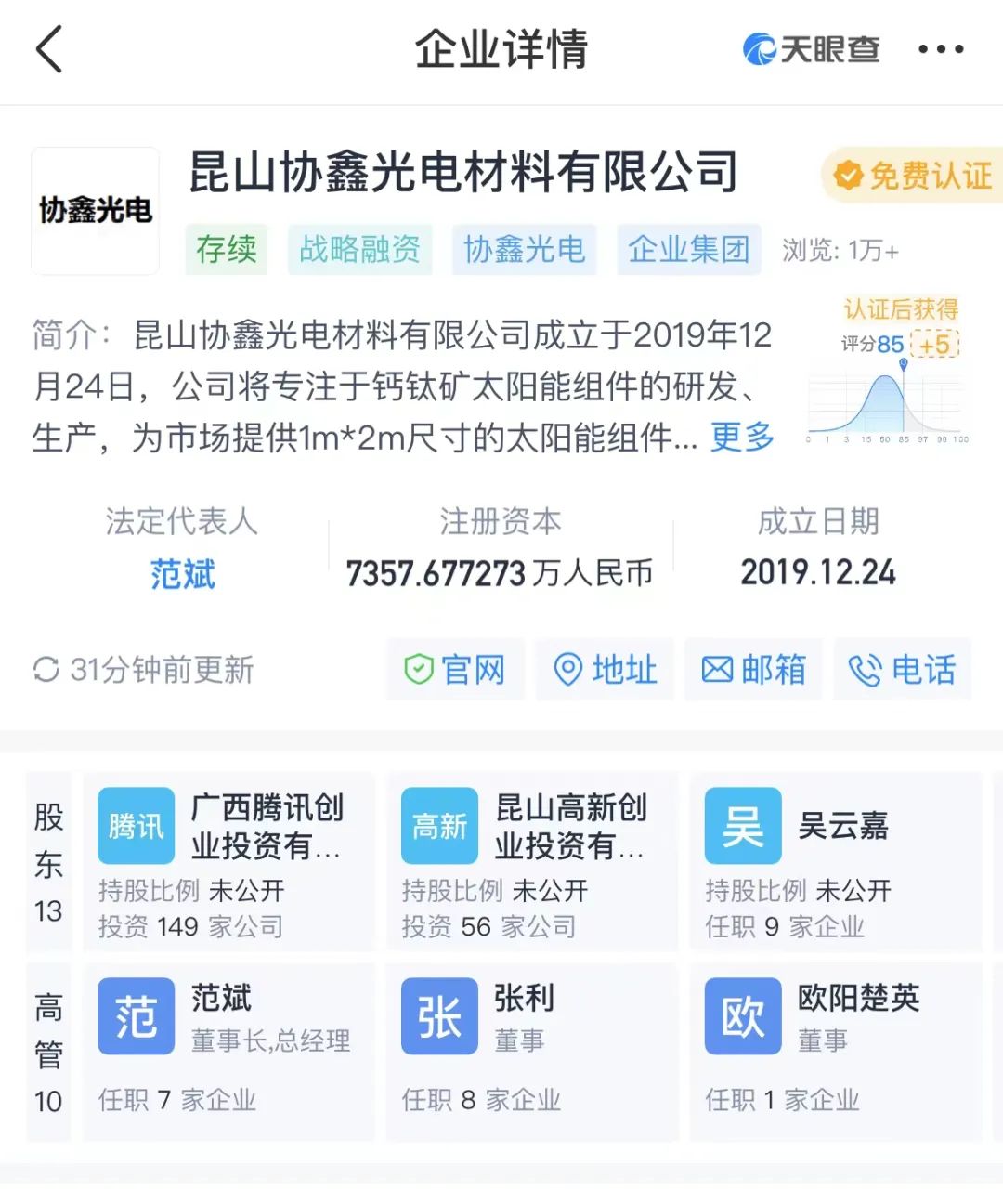The height and width of the screenshot is (1204, 1003).
Task: Open the 官网 official website
Action: pos(455,669)
